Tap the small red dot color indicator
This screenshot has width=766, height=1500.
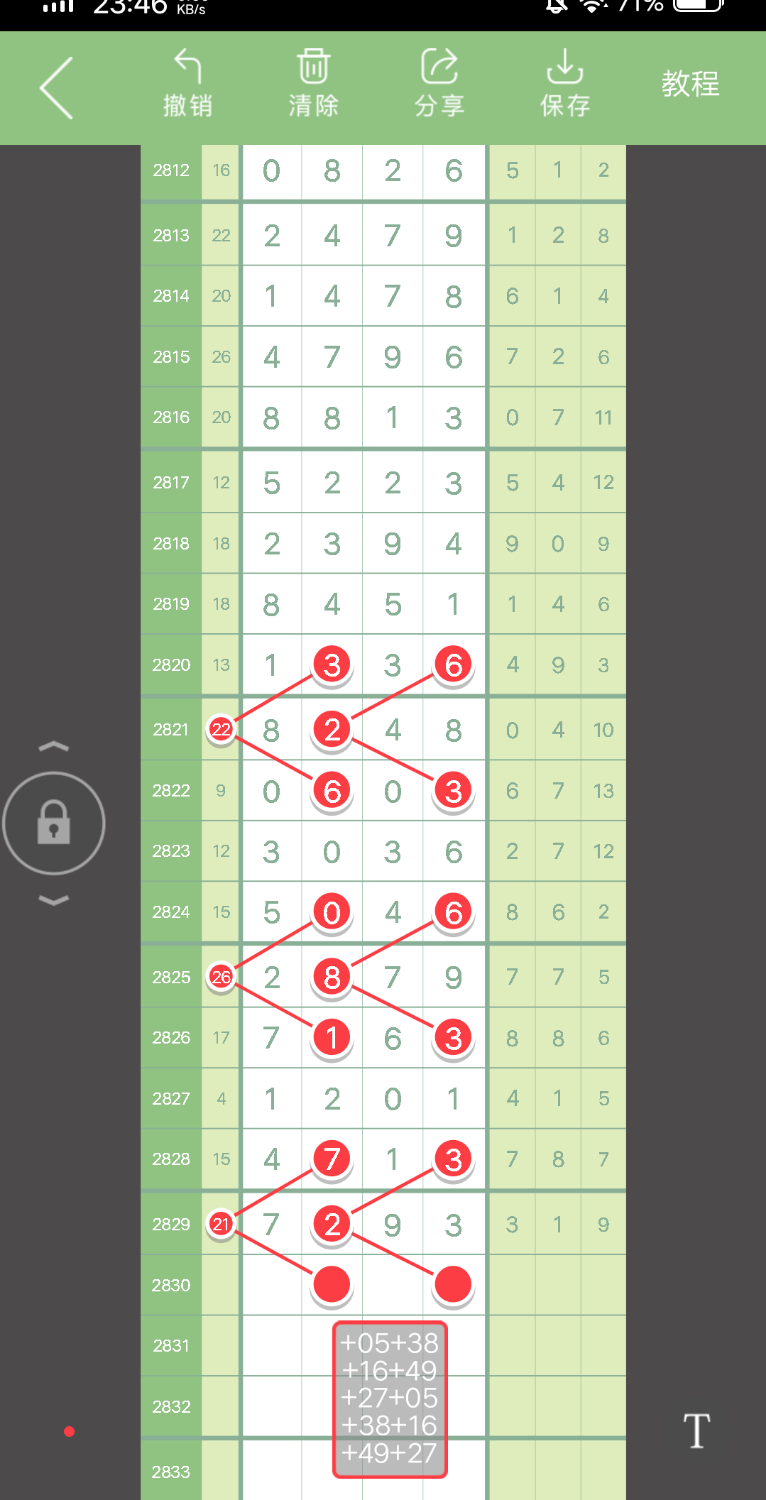pos(69,1432)
